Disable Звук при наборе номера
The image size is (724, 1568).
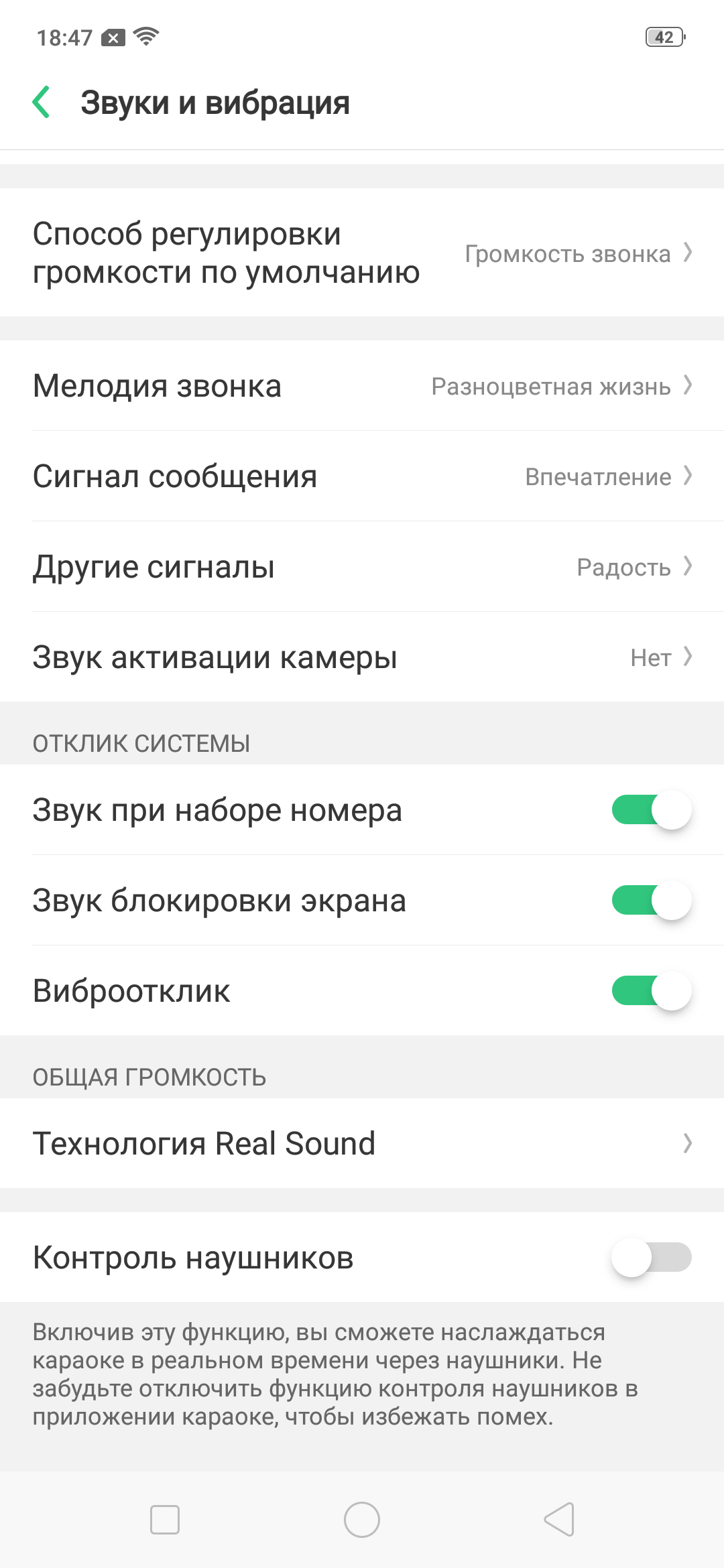[x=650, y=810]
